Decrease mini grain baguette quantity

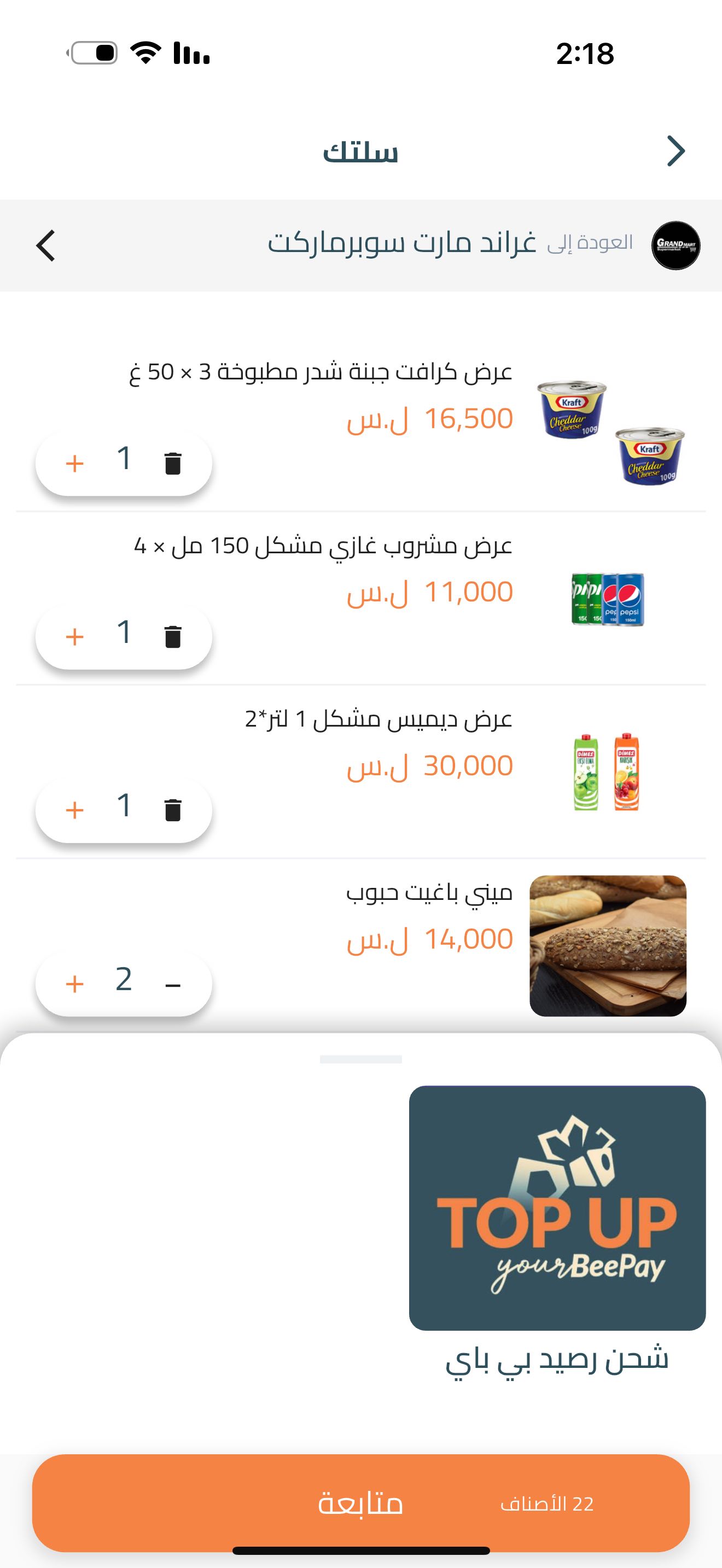click(x=173, y=984)
